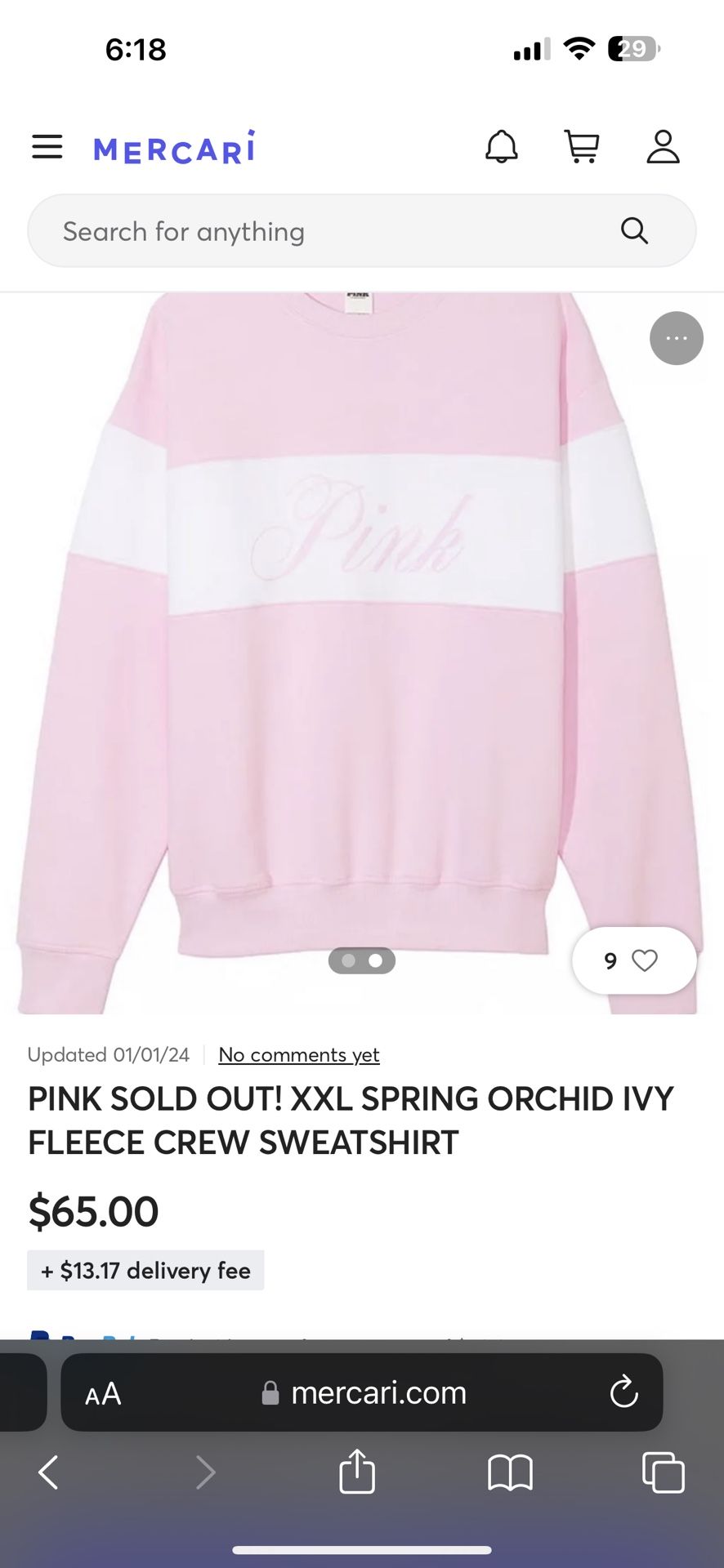This screenshot has width=724, height=1568.
Task: Open the AA text size menu
Action: 103,1393
